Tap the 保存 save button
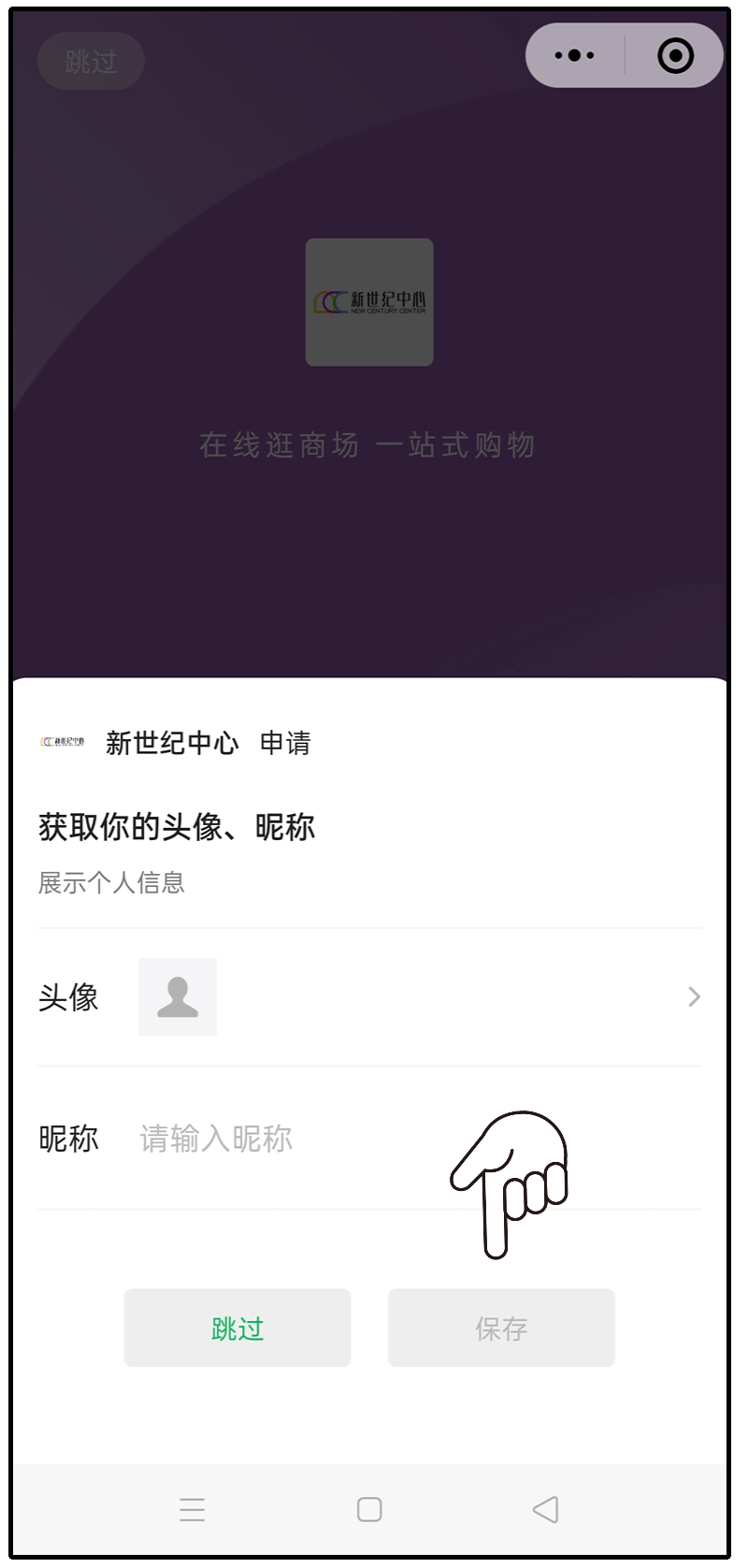Image resolution: width=748 pixels, height=1568 pixels. 501,1328
